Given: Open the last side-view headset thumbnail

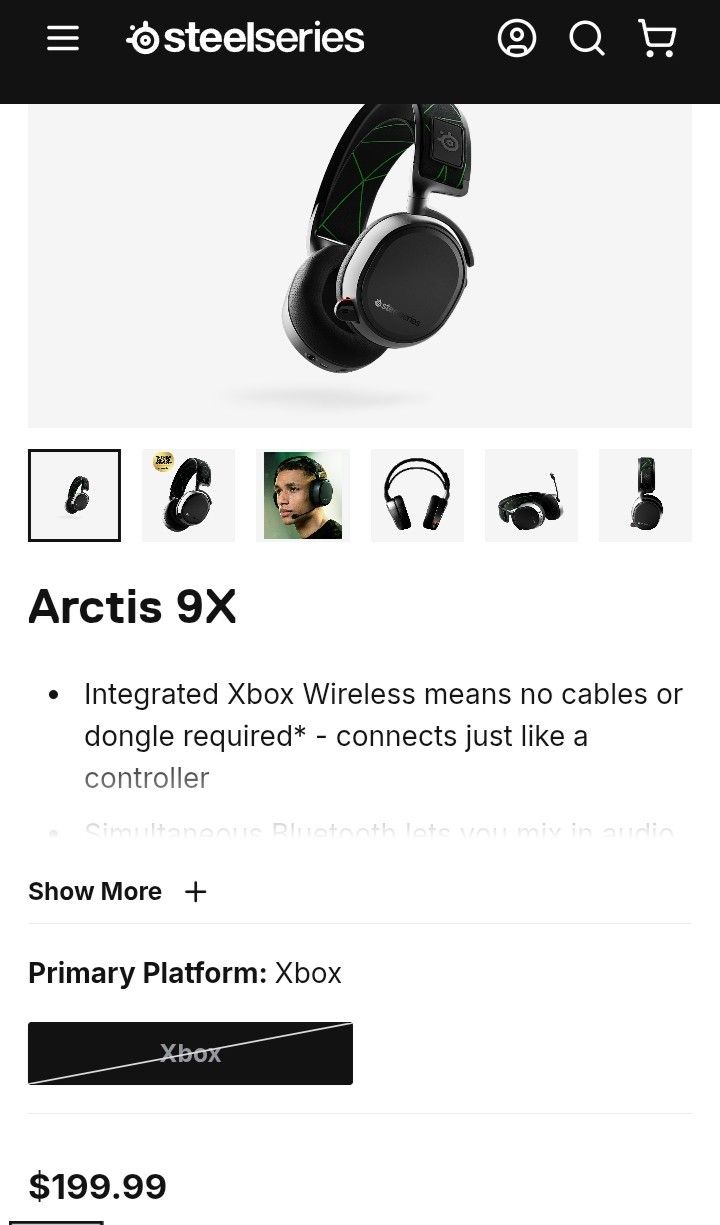Looking at the screenshot, I should point(645,495).
